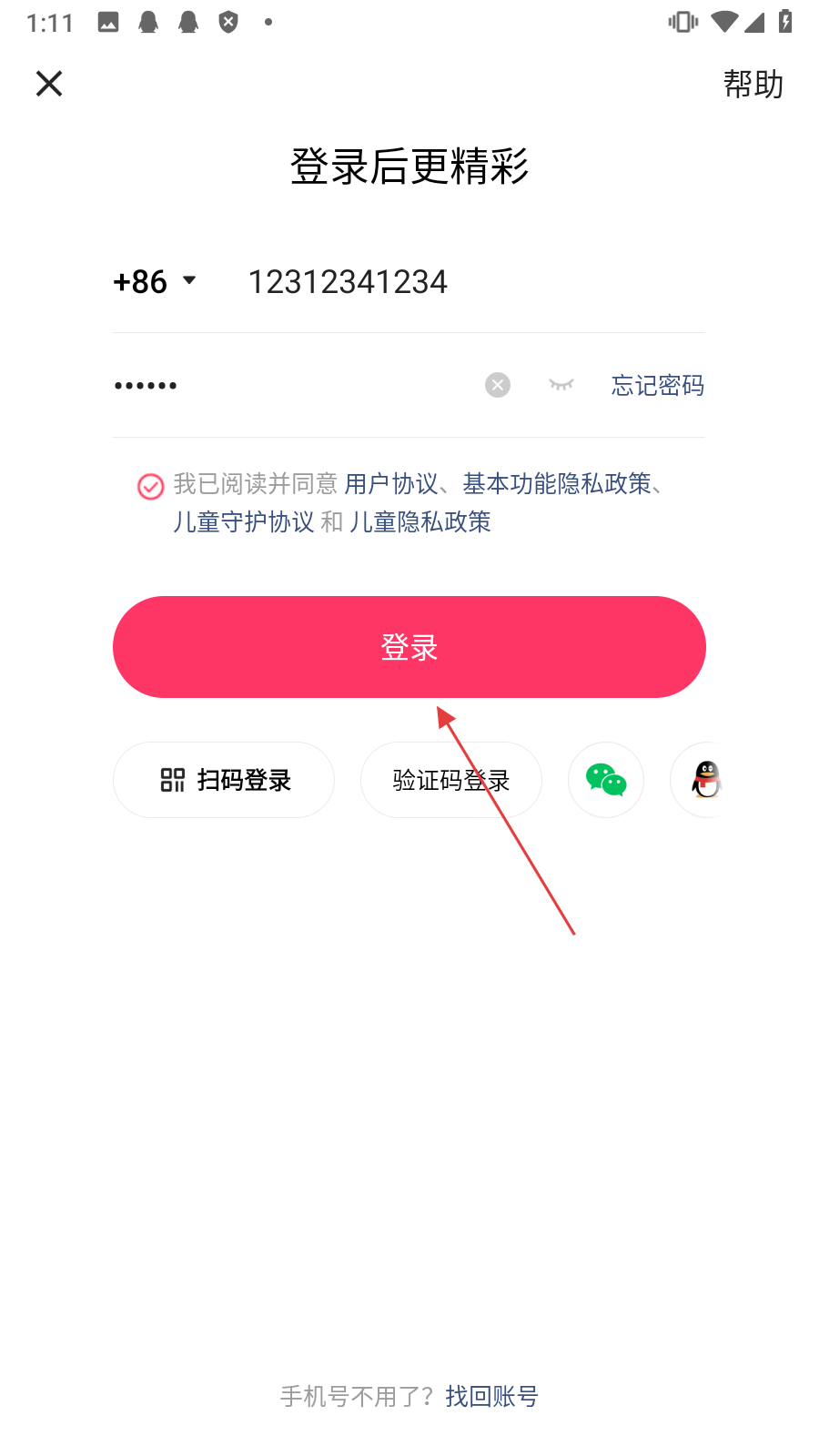Tap the red 登录 button
This screenshot has height=1456, width=819.
(409, 647)
